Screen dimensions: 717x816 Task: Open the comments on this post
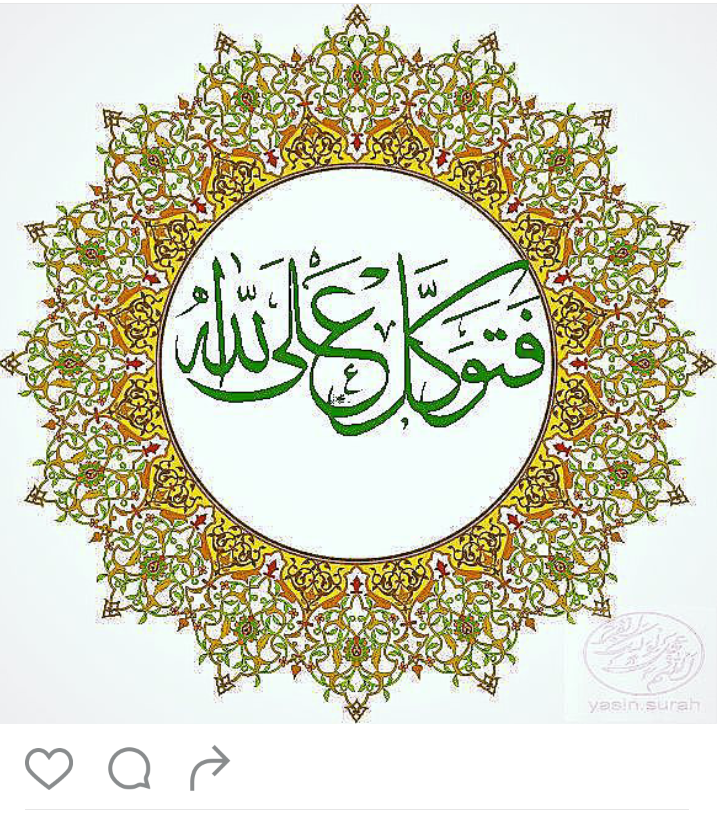[x=129, y=769]
